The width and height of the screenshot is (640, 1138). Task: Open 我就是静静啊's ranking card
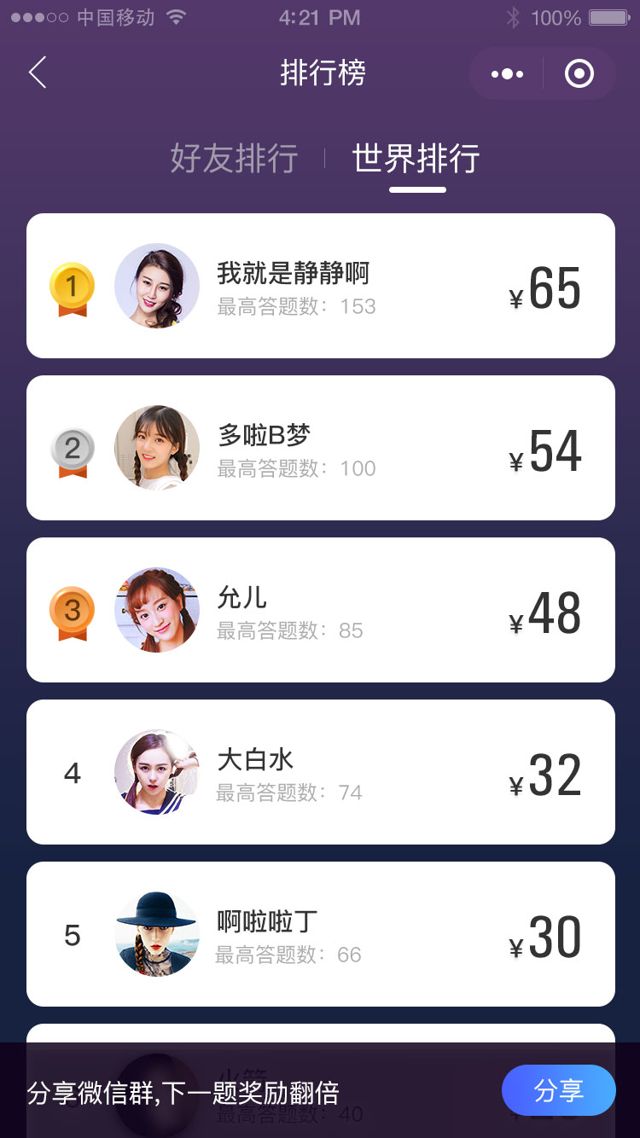[320, 286]
